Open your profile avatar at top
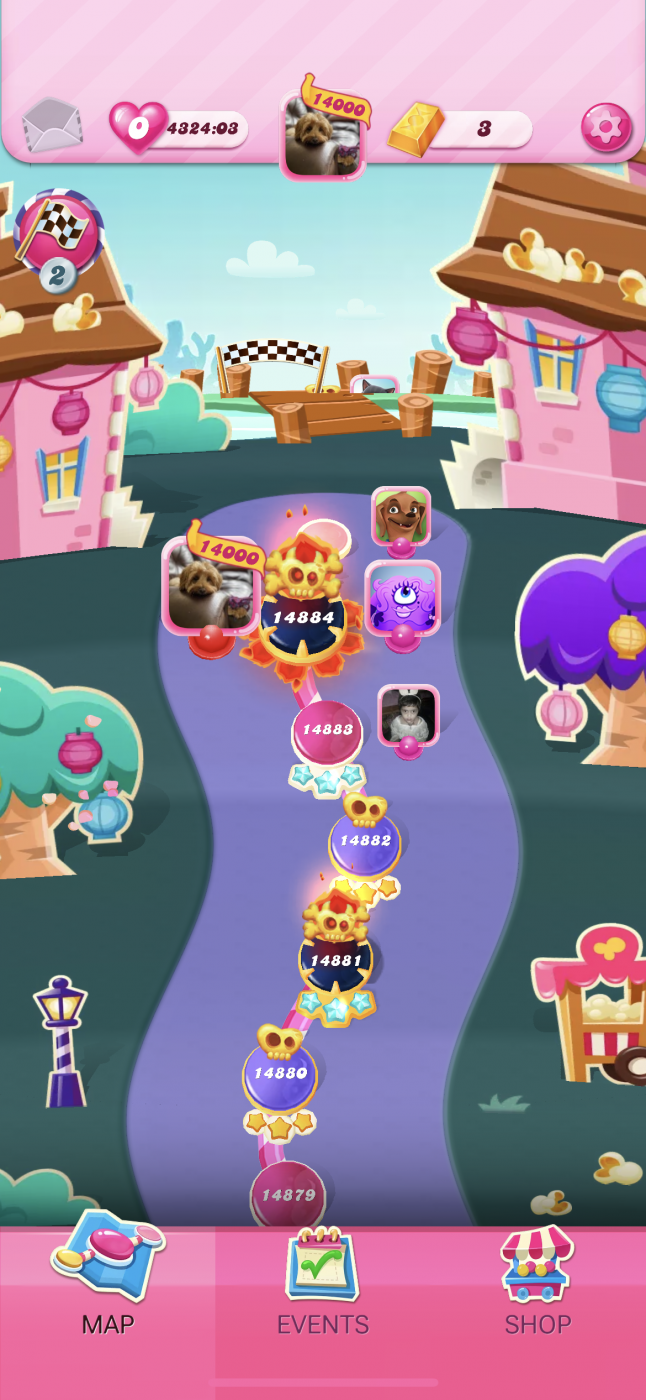646x1400 pixels. (322, 134)
